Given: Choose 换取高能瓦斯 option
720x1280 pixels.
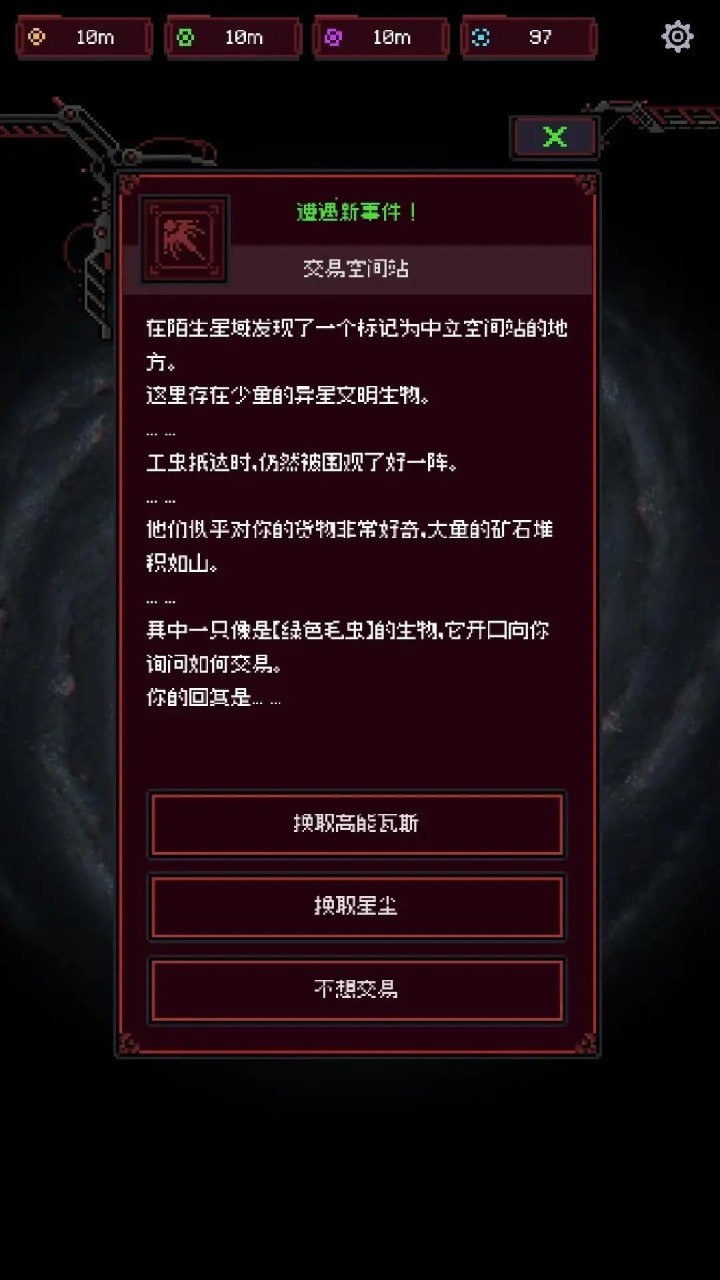Looking at the screenshot, I should (356, 824).
